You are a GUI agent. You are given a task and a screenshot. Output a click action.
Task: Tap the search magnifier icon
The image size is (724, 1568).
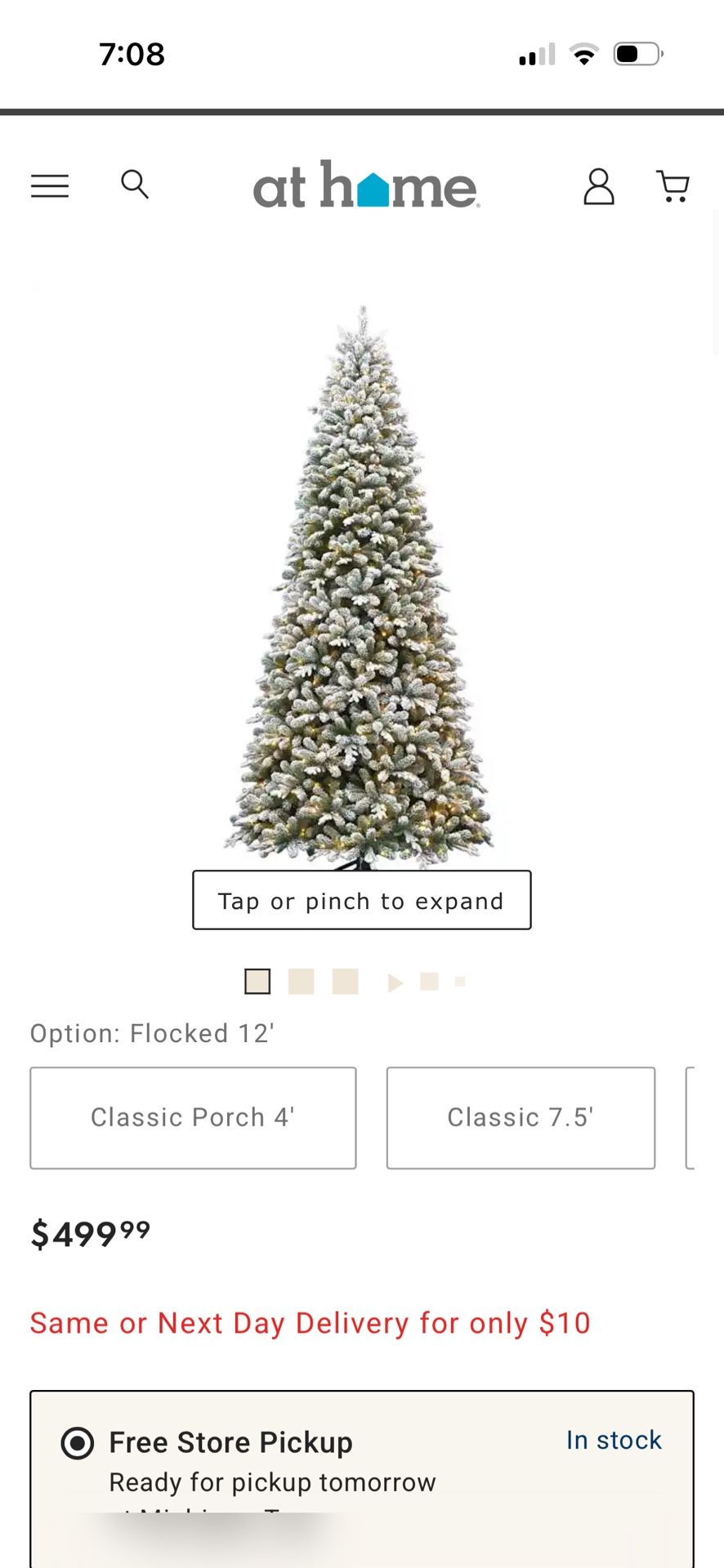[x=135, y=185]
